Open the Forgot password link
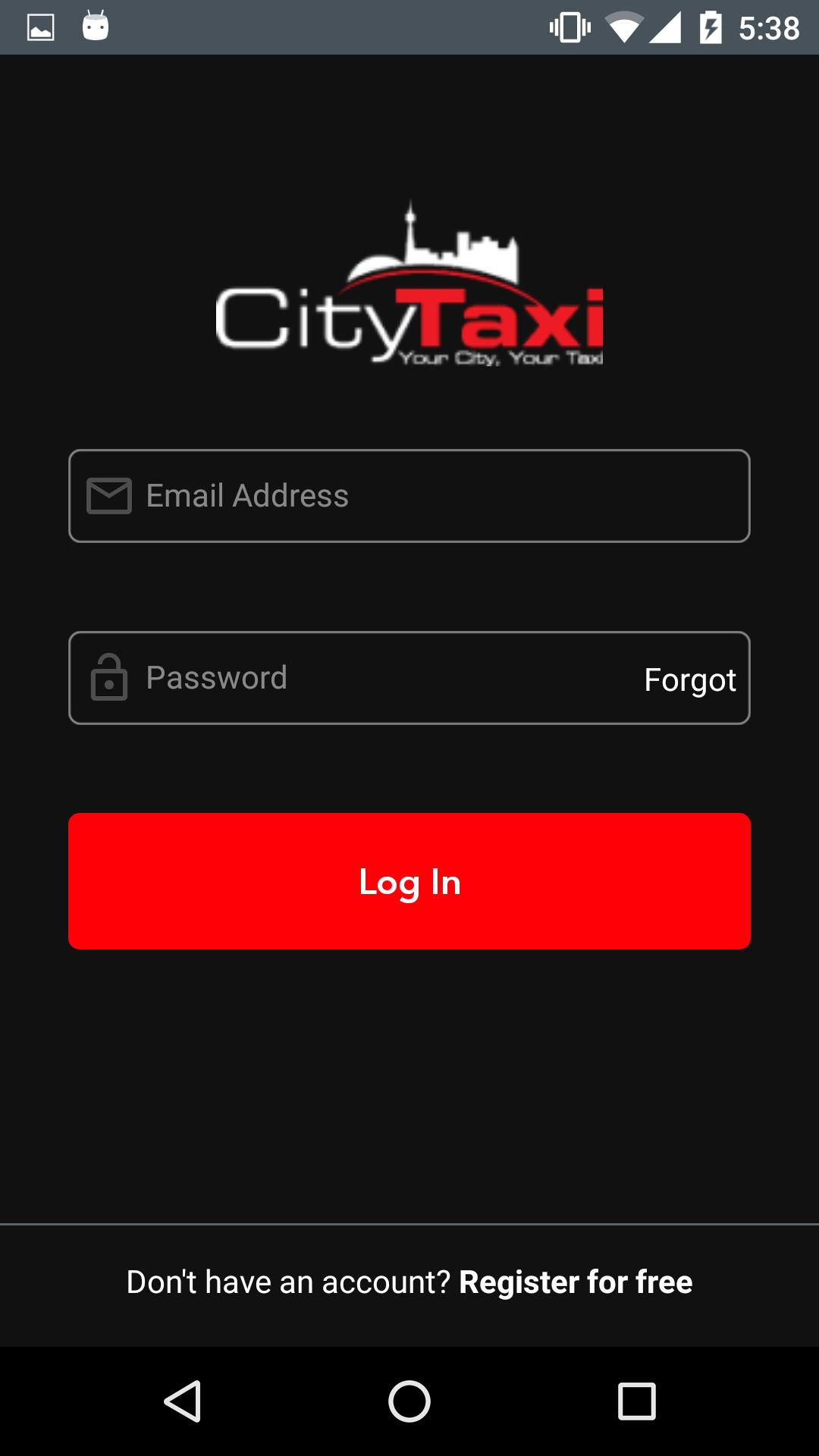 689,679
